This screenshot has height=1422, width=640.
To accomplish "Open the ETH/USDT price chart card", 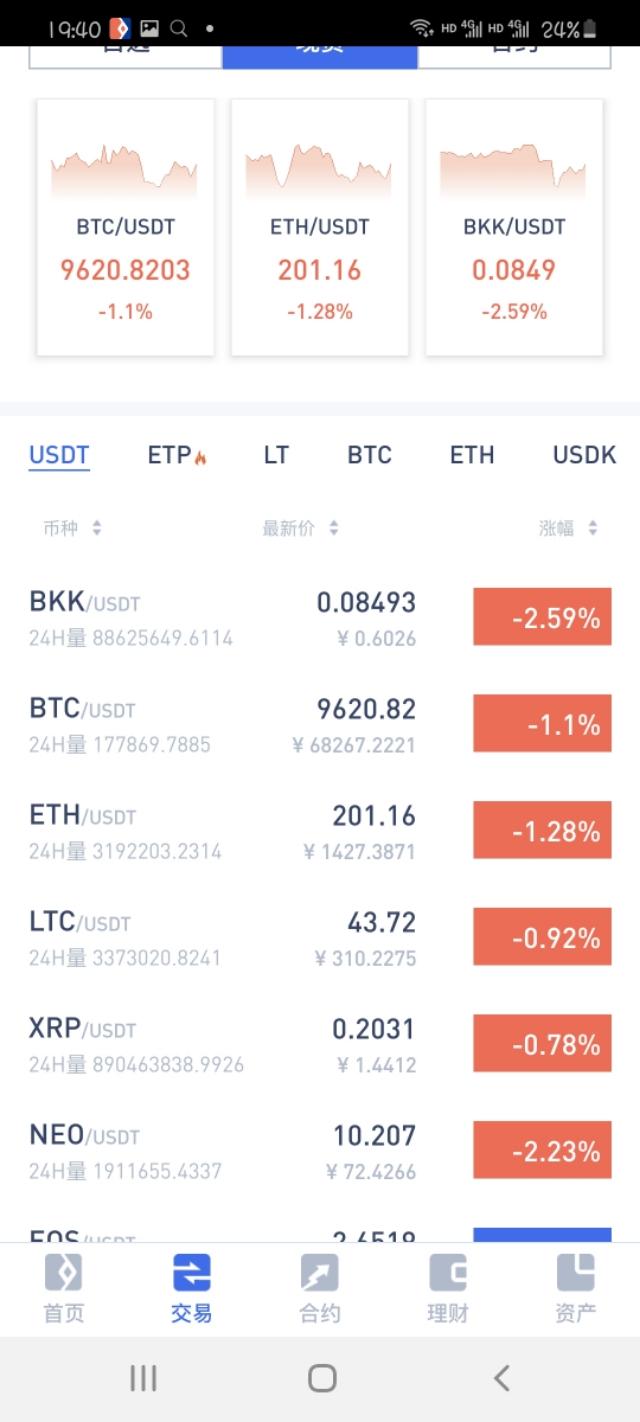I will pos(319,228).
